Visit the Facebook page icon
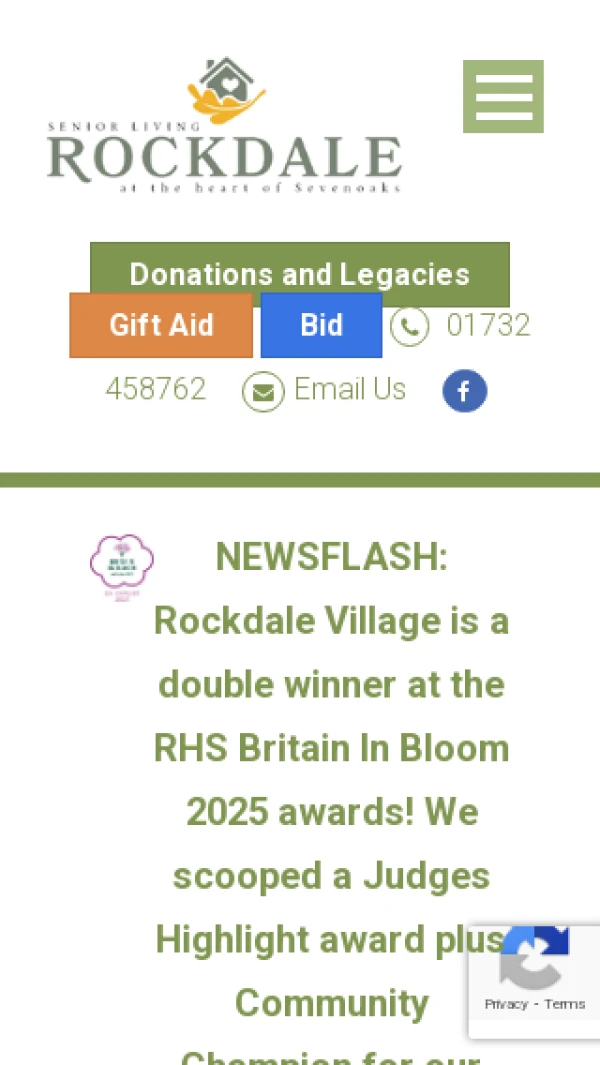The width and height of the screenshot is (600, 1065). click(x=465, y=391)
